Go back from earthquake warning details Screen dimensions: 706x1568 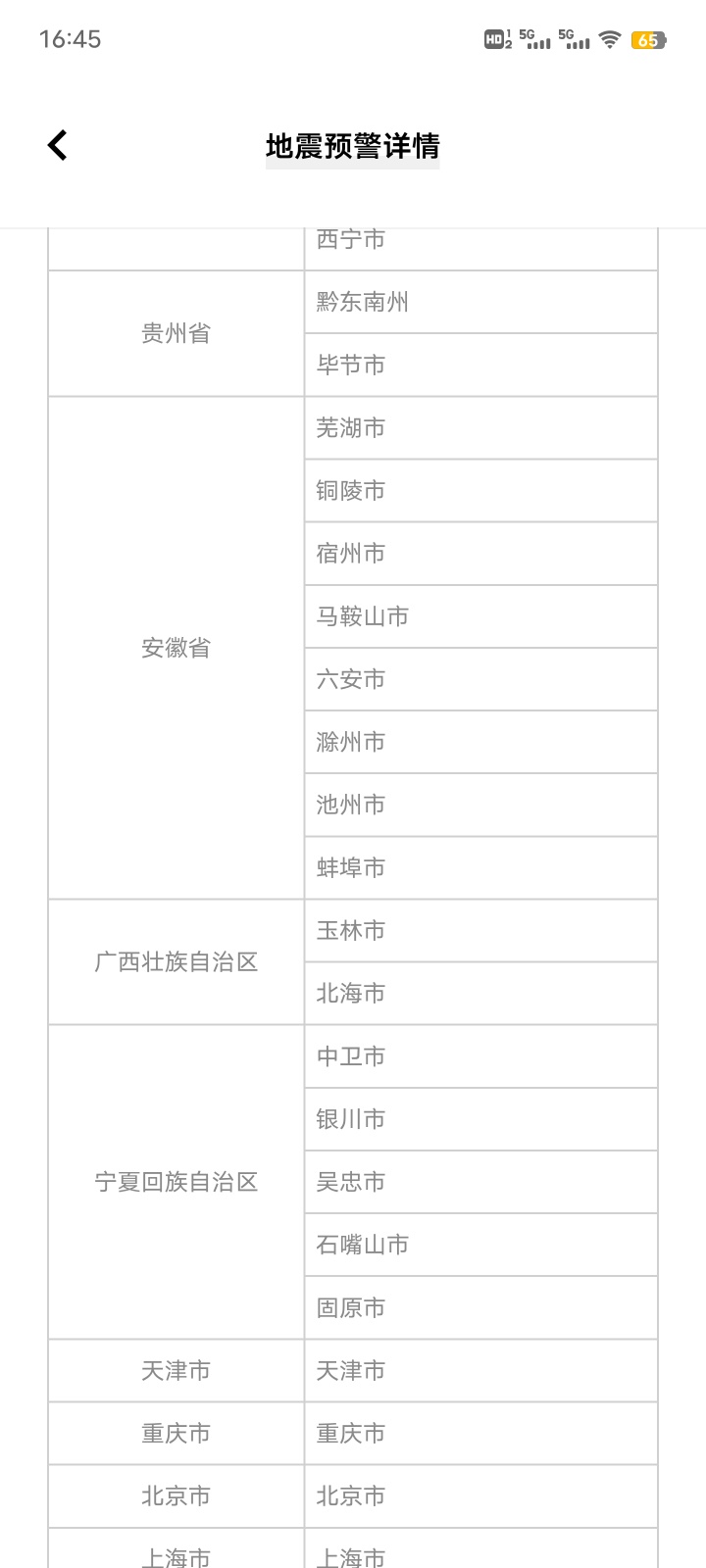coord(58,145)
